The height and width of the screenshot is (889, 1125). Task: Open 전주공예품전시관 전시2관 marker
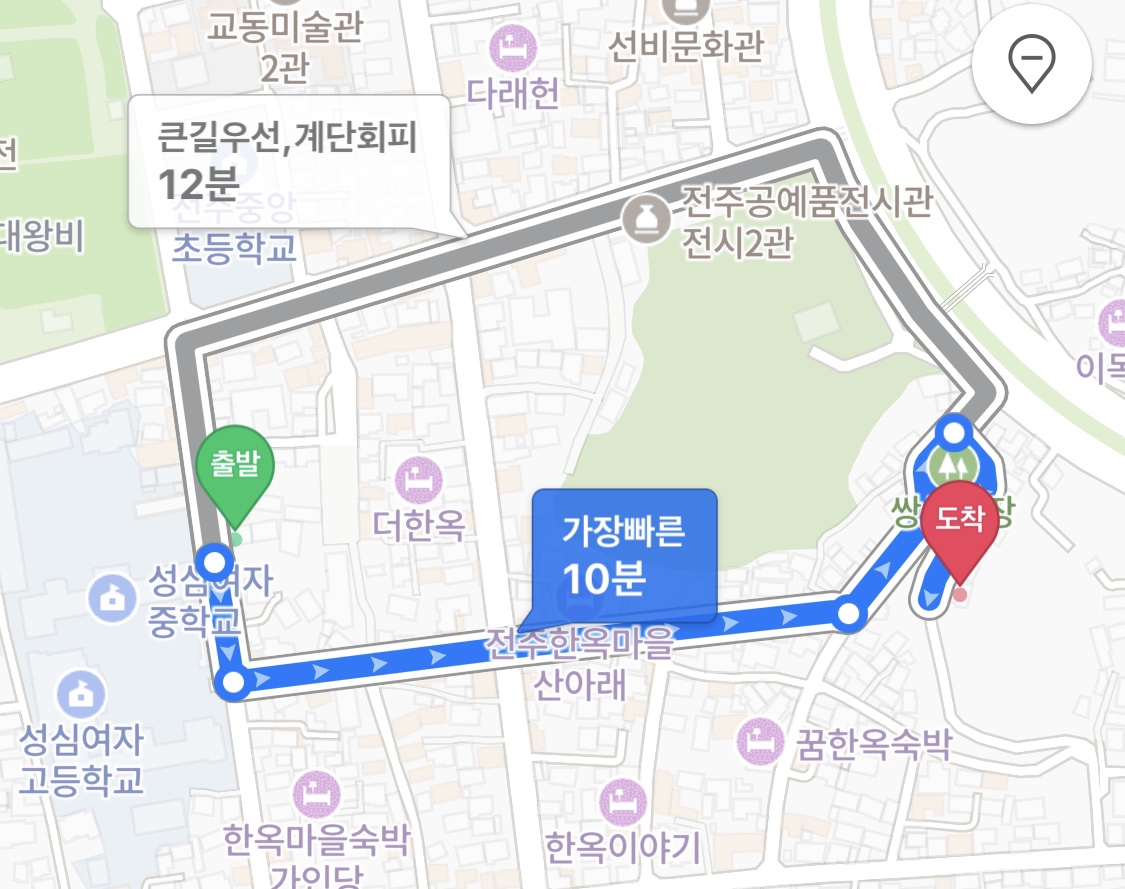[639, 217]
